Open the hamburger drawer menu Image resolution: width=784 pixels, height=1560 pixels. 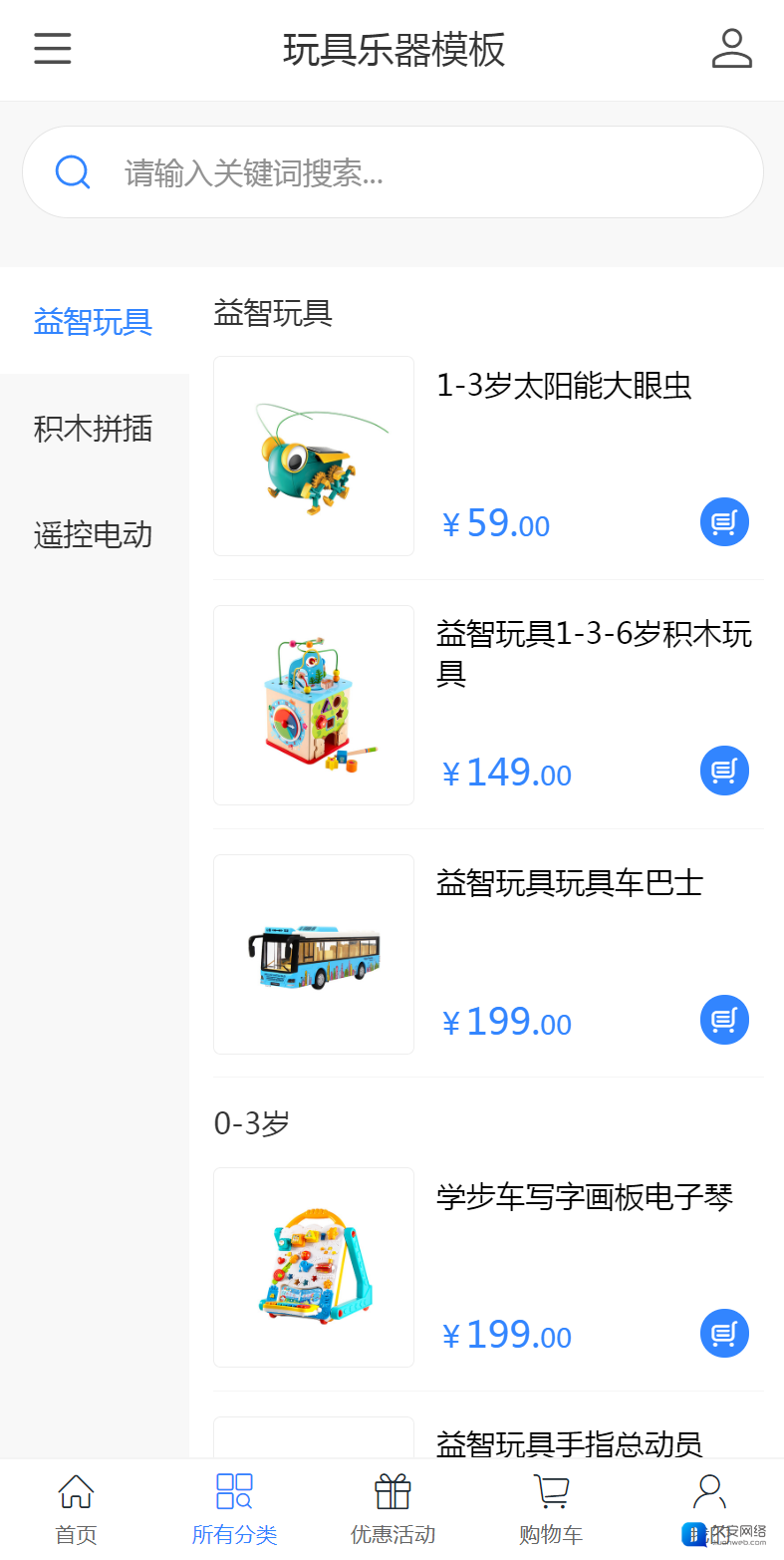click(53, 48)
